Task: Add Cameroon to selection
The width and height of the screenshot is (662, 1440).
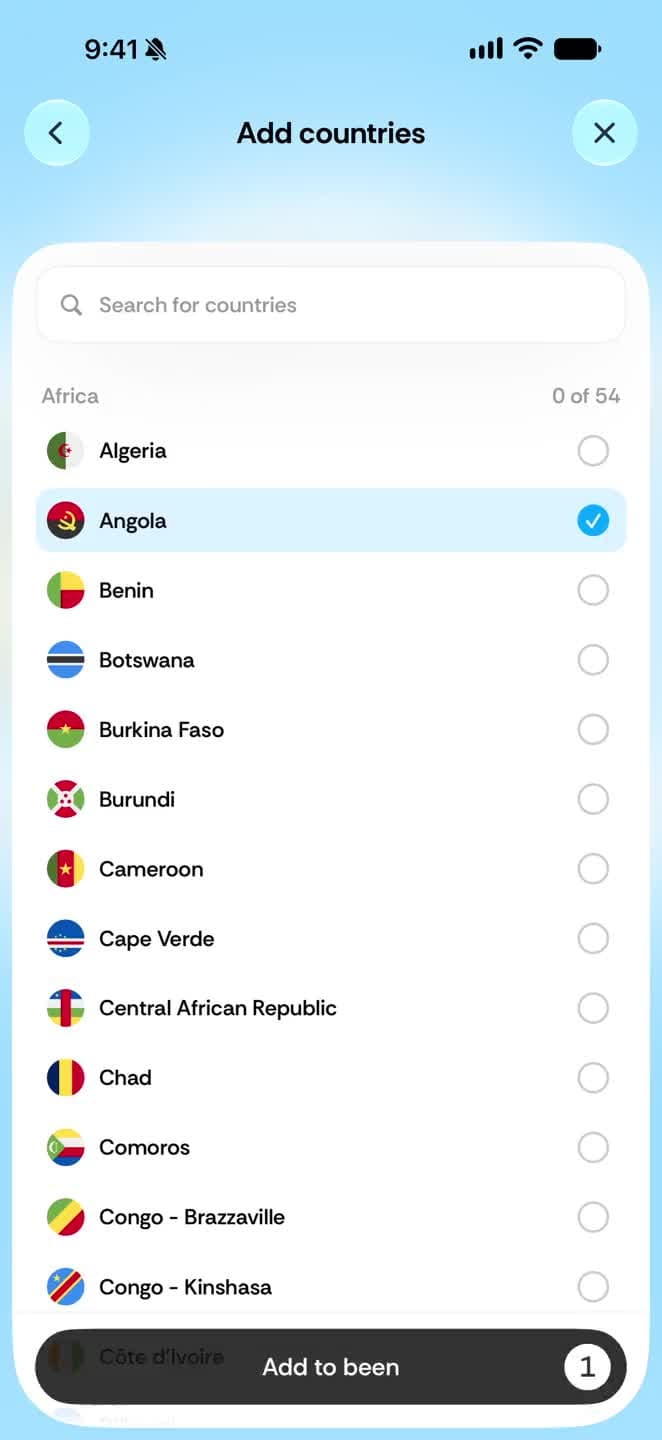Action: (331, 869)
